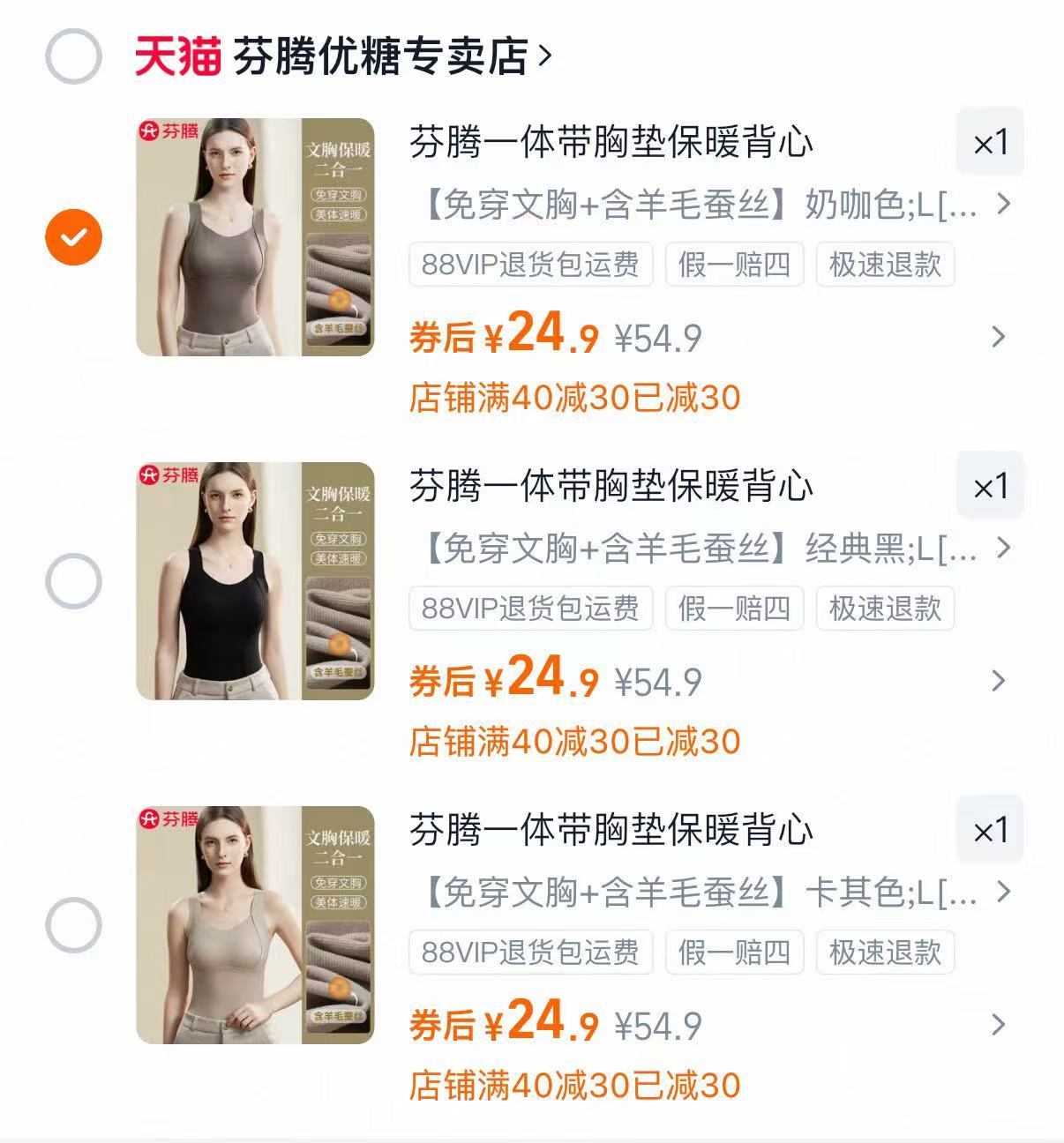Image resolution: width=1064 pixels, height=1143 pixels.
Task: Click the 天猫 Tmall logo icon
Action: click(176, 53)
